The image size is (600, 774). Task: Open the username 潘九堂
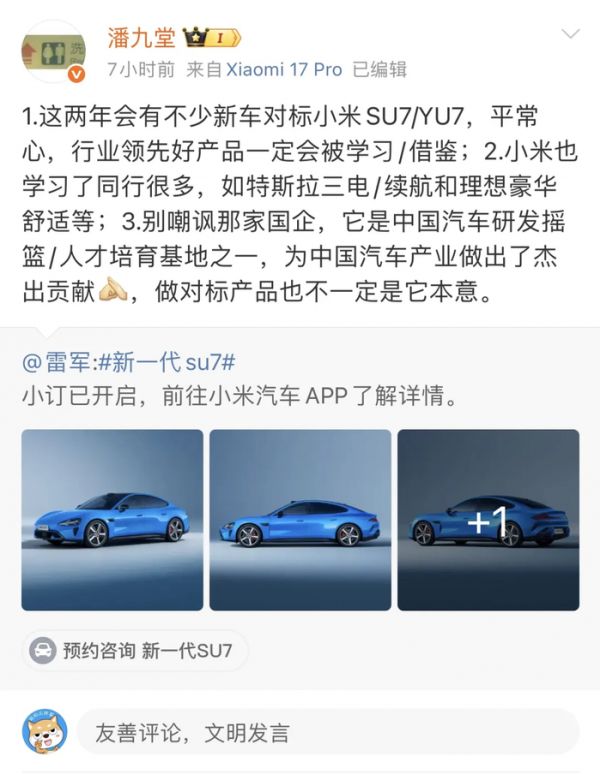[141, 38]
